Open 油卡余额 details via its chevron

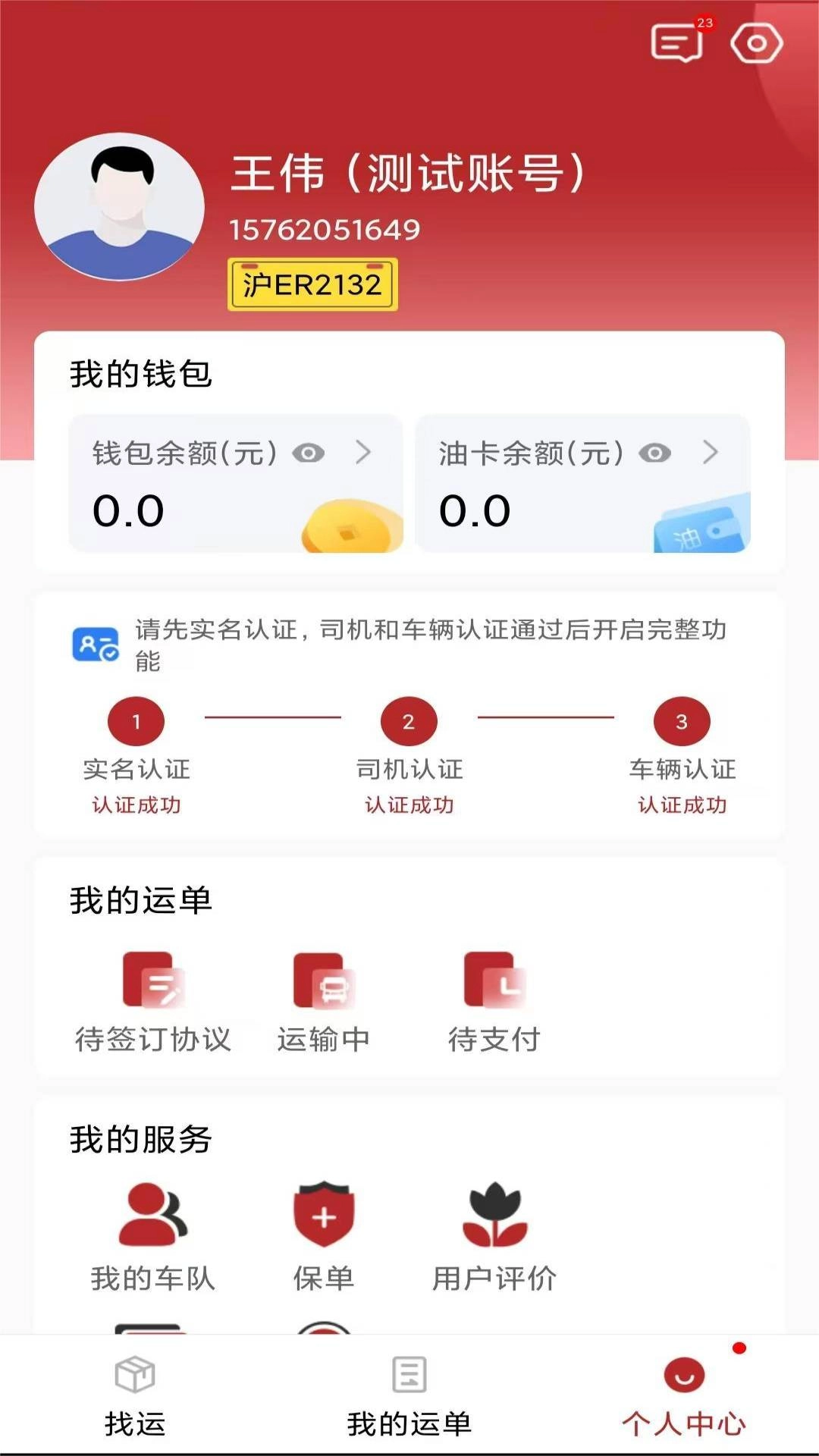pos(711,453)
